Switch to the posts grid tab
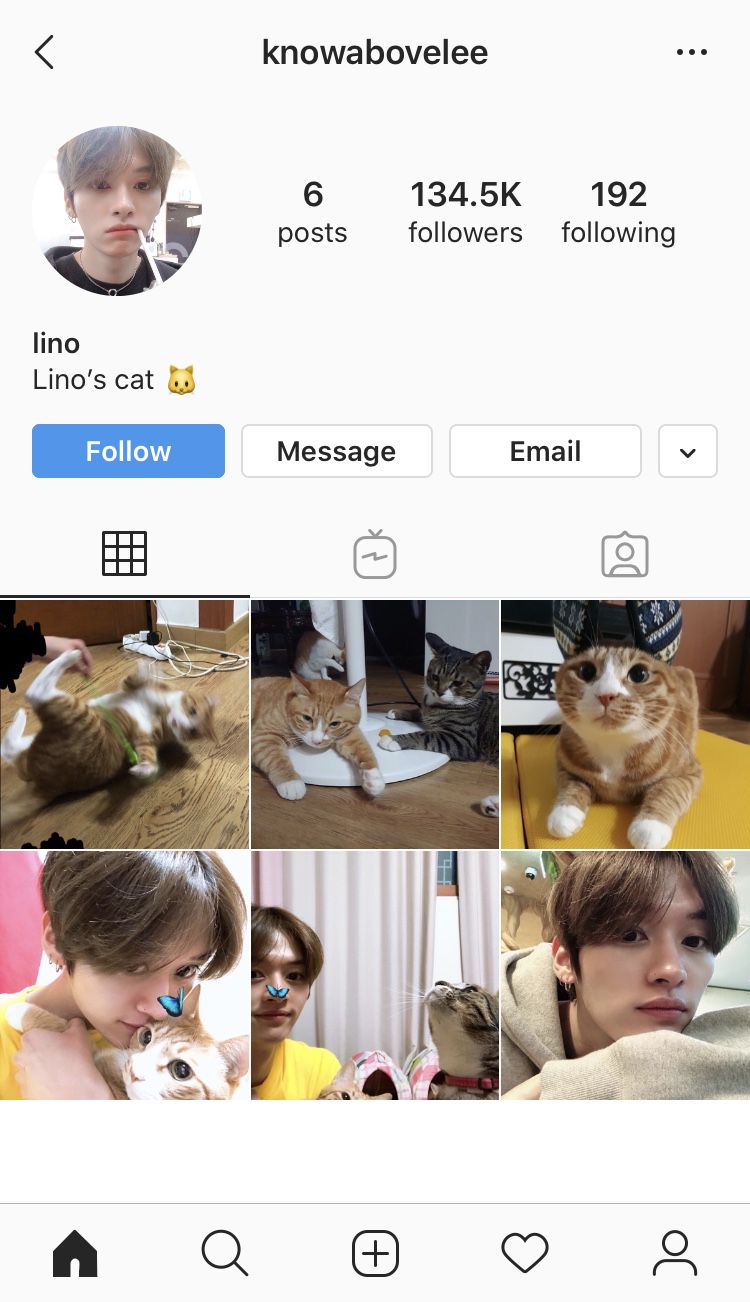Viewport: 750px width, 1302px height. pyautogui.click(x=125, y=553)
